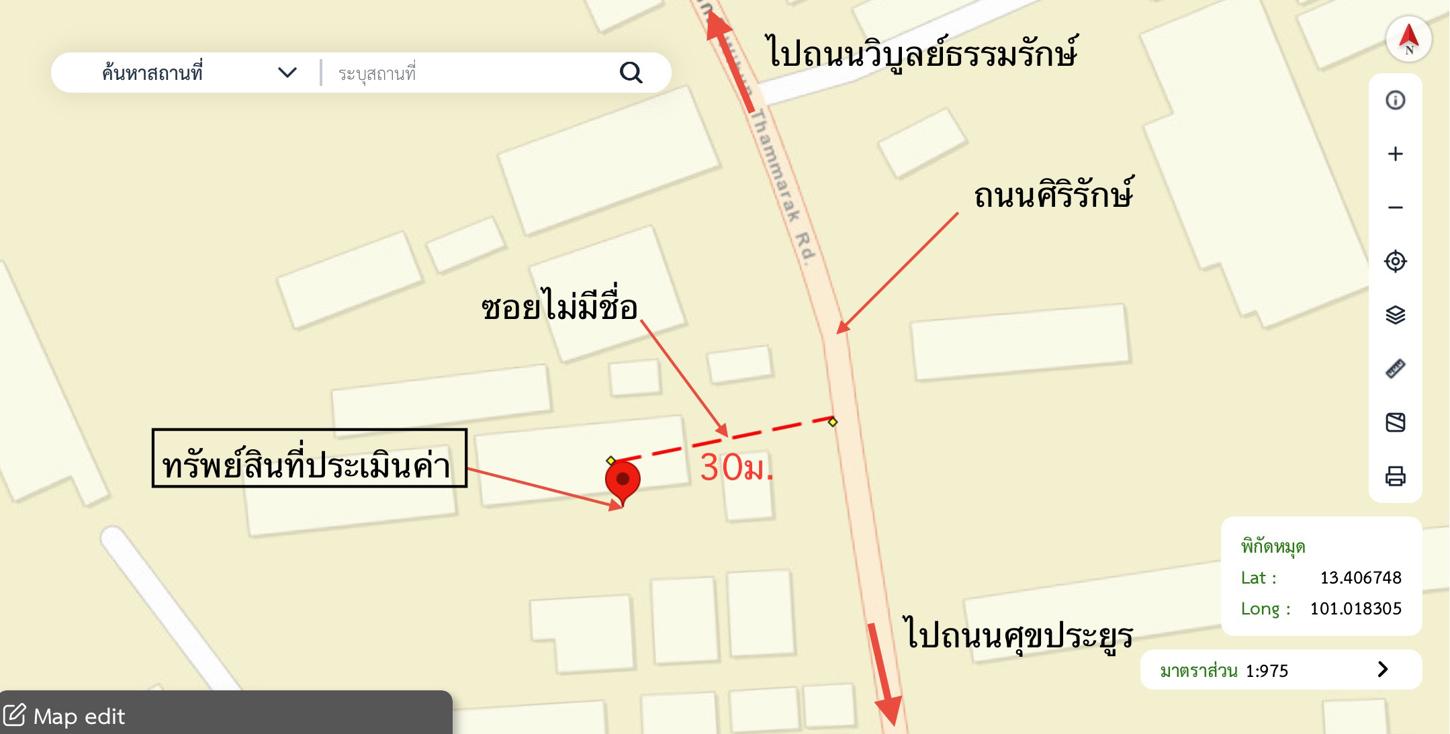Zoom in with the plus button
Viewport: 1450px width, 734px height.
1395,154
